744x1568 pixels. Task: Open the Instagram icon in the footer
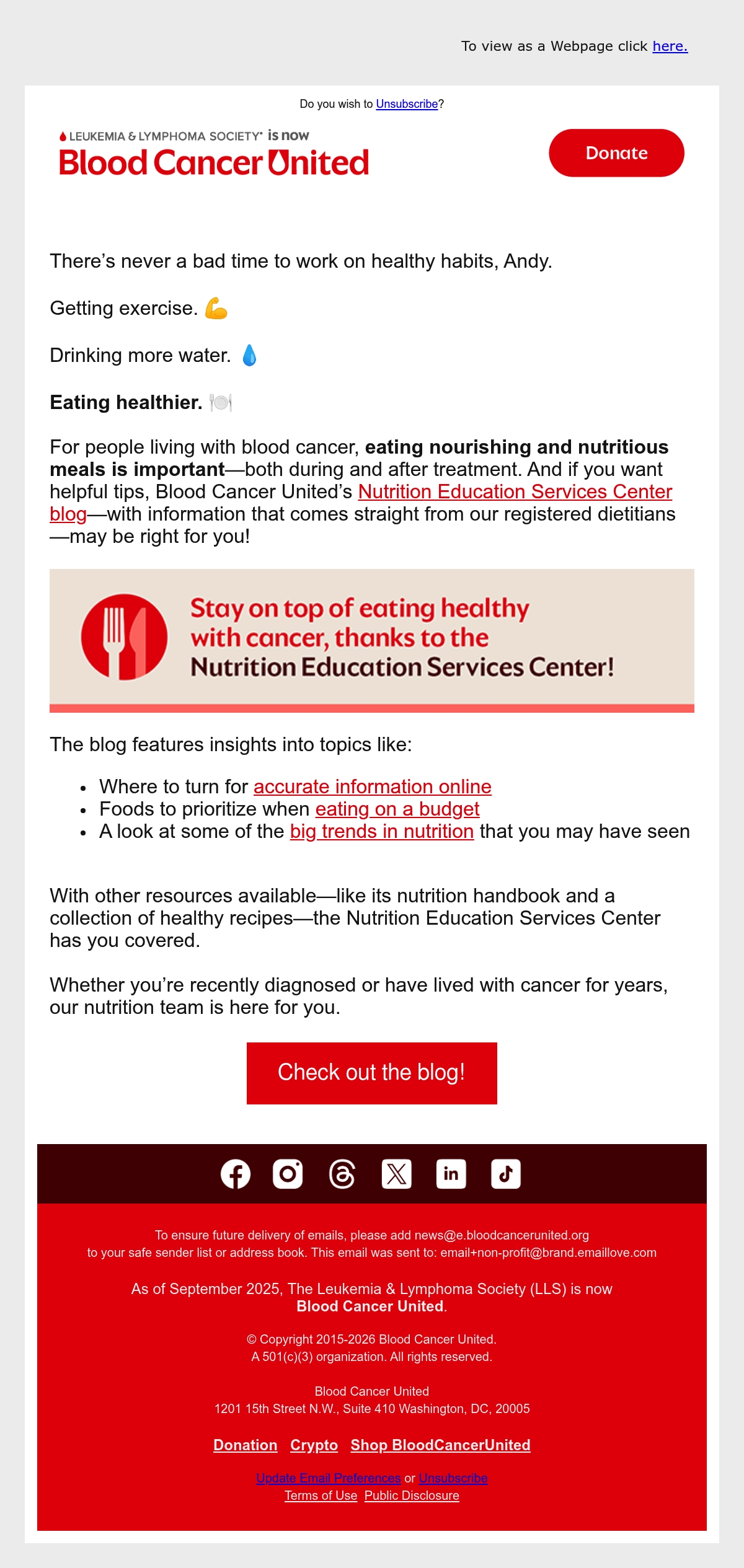pyautogui.click(x=288, y=1174)
